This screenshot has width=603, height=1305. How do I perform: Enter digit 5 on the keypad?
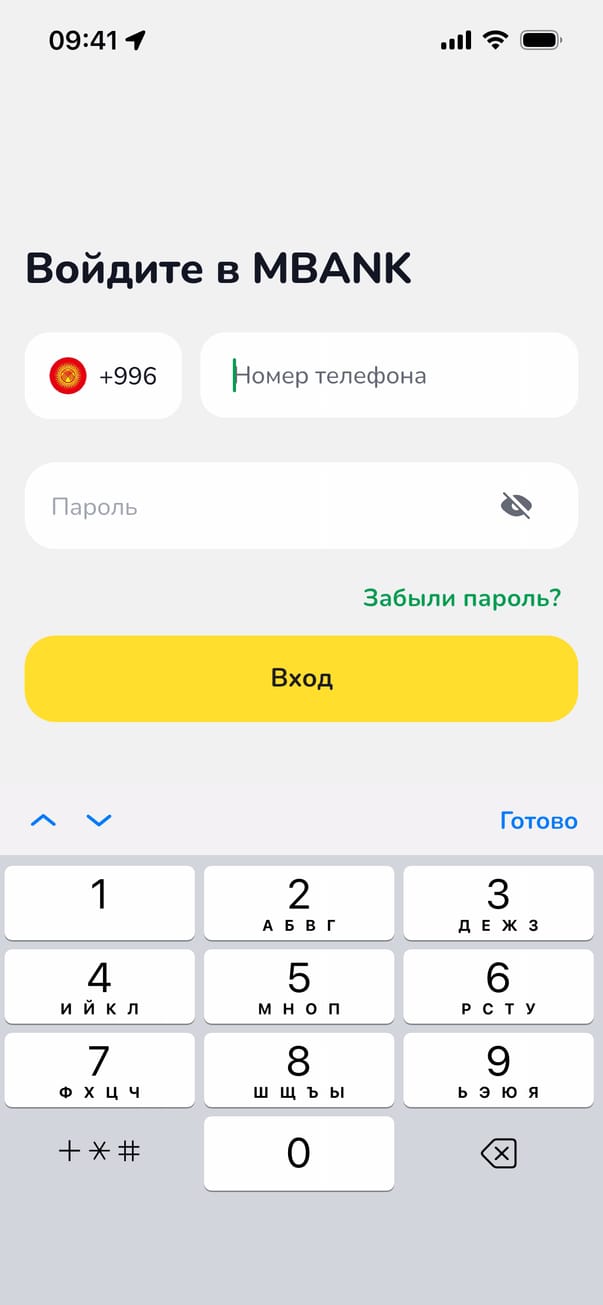pos(299,987)
